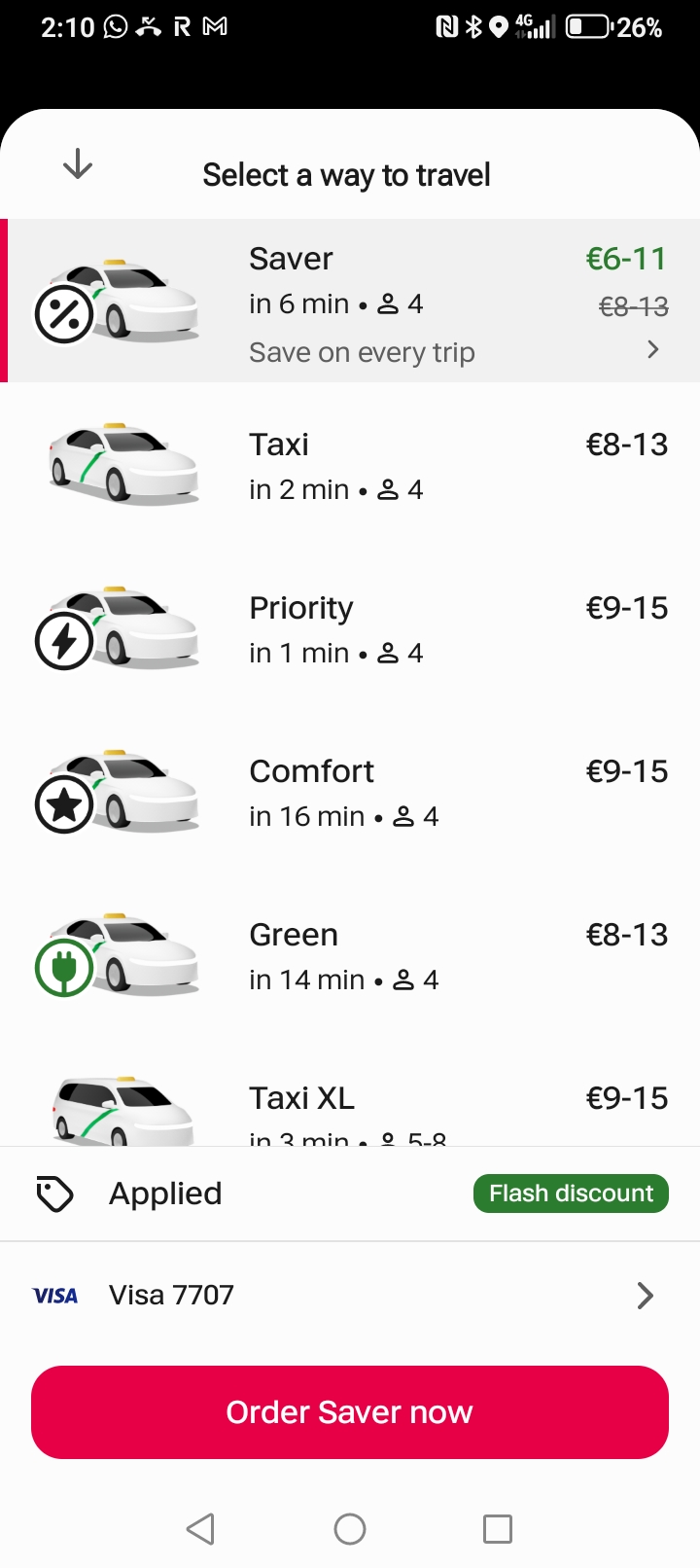Change payment method Visa 7707
Image resolution: width=700 pixels, height=1568 pixels.
[350, 1296]
